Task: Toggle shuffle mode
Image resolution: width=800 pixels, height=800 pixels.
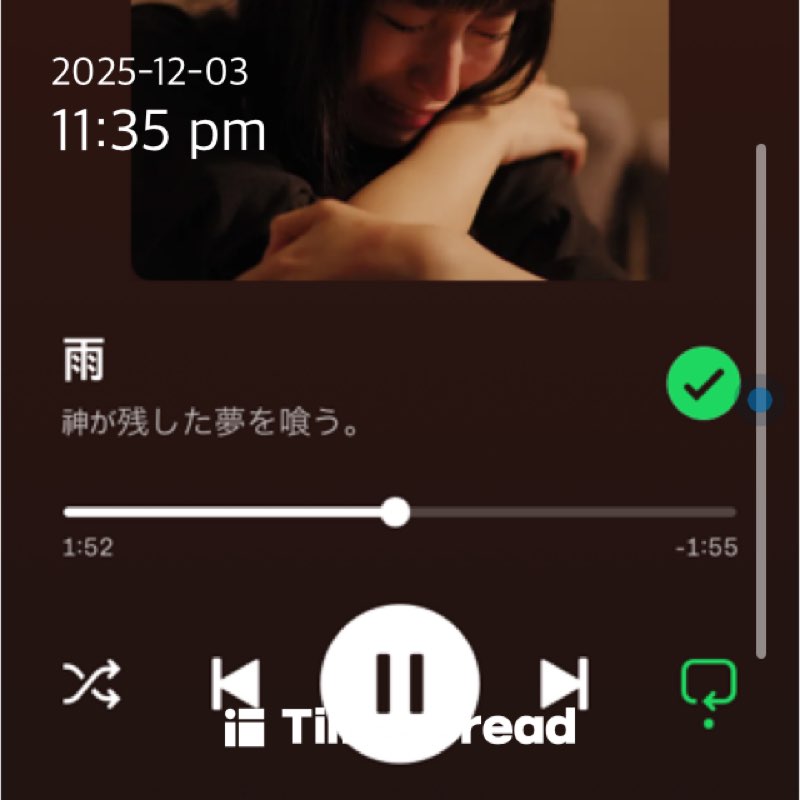Action: (x=92, y=684)
